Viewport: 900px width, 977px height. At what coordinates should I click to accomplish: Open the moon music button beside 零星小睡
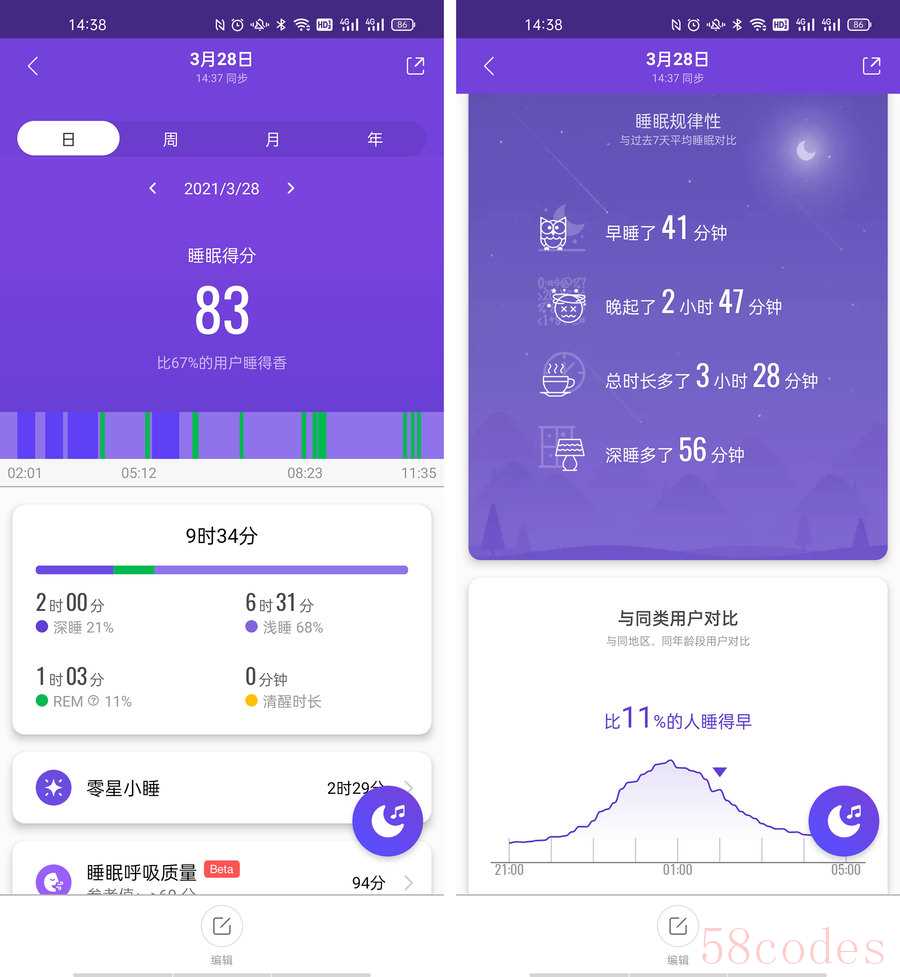tap(387, 820)
